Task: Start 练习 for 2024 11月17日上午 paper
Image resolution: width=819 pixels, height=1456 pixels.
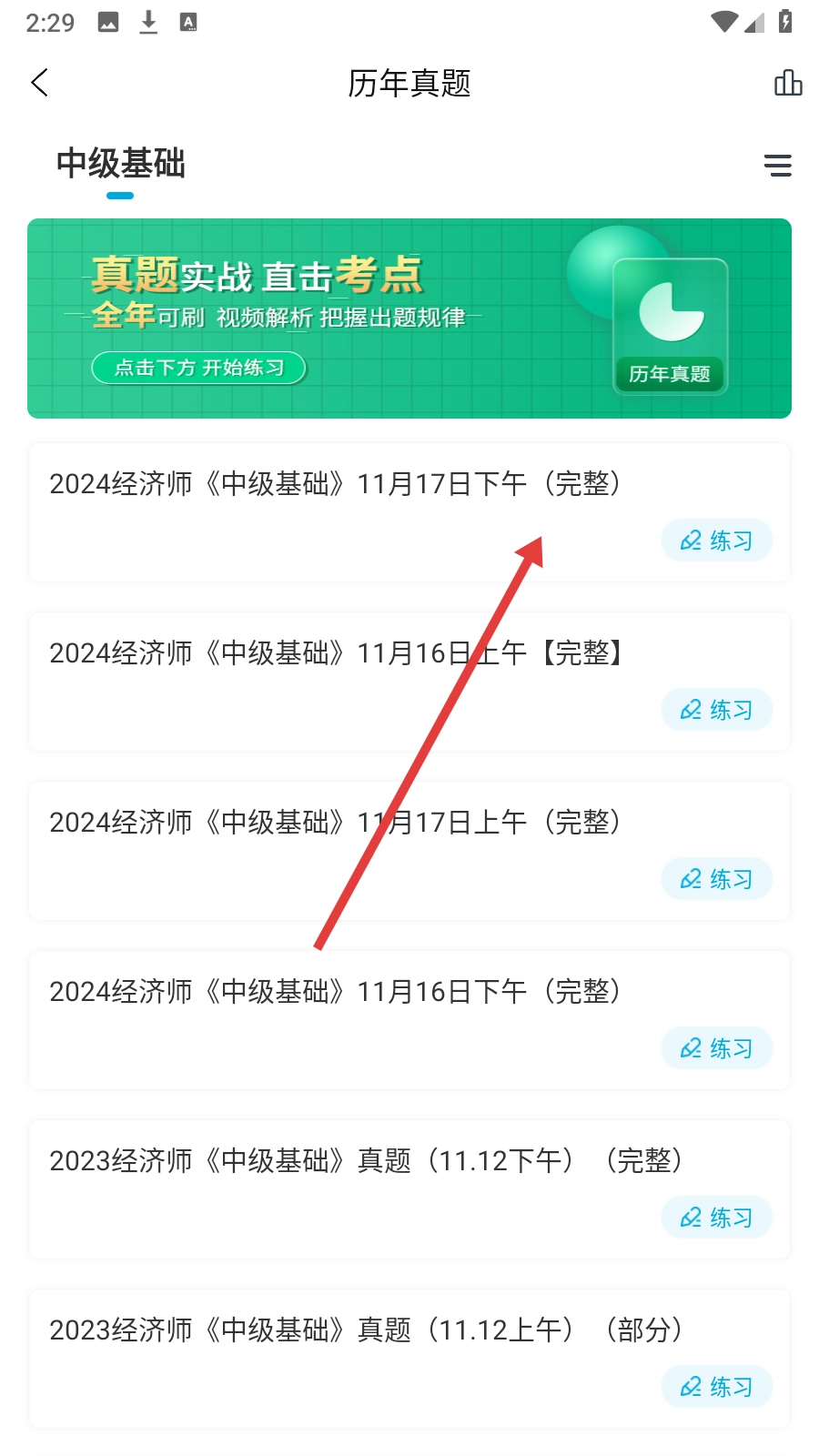Action: (716, 879)
